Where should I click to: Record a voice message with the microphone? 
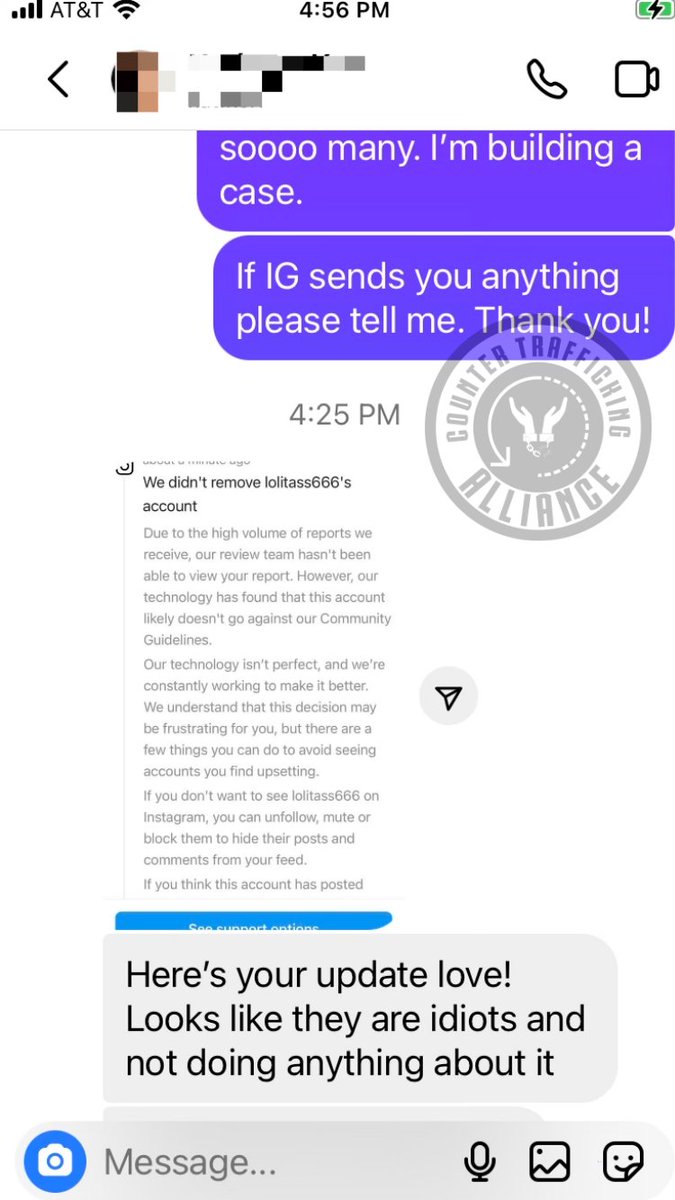pyautogui.click(x=480, y=1162)
